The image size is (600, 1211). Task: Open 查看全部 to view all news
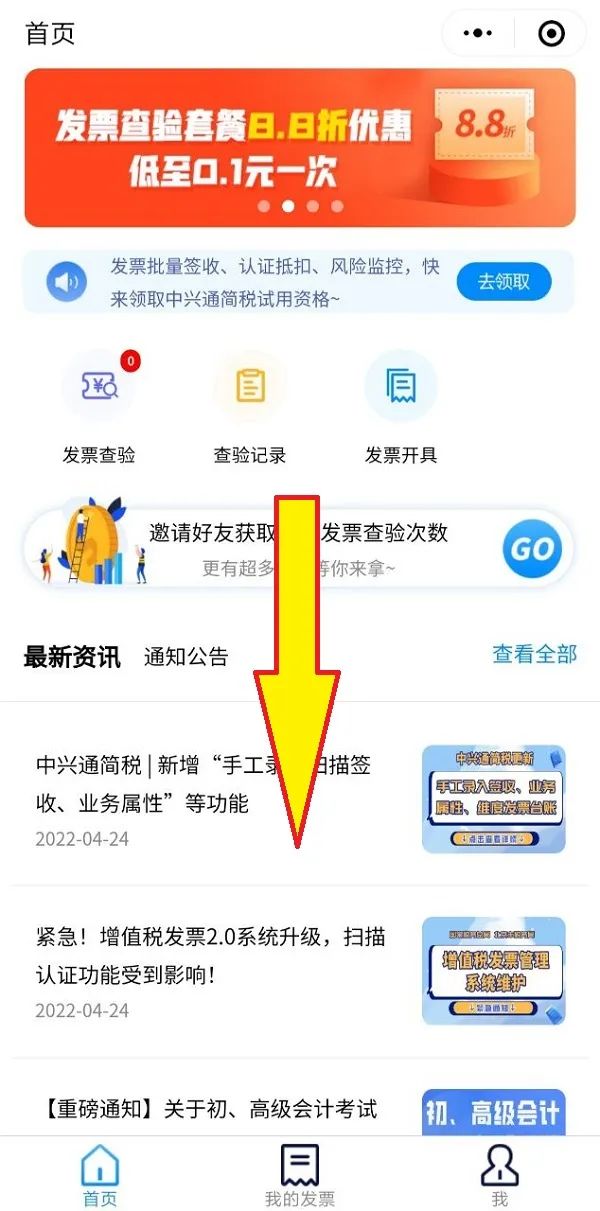point(534,654)
